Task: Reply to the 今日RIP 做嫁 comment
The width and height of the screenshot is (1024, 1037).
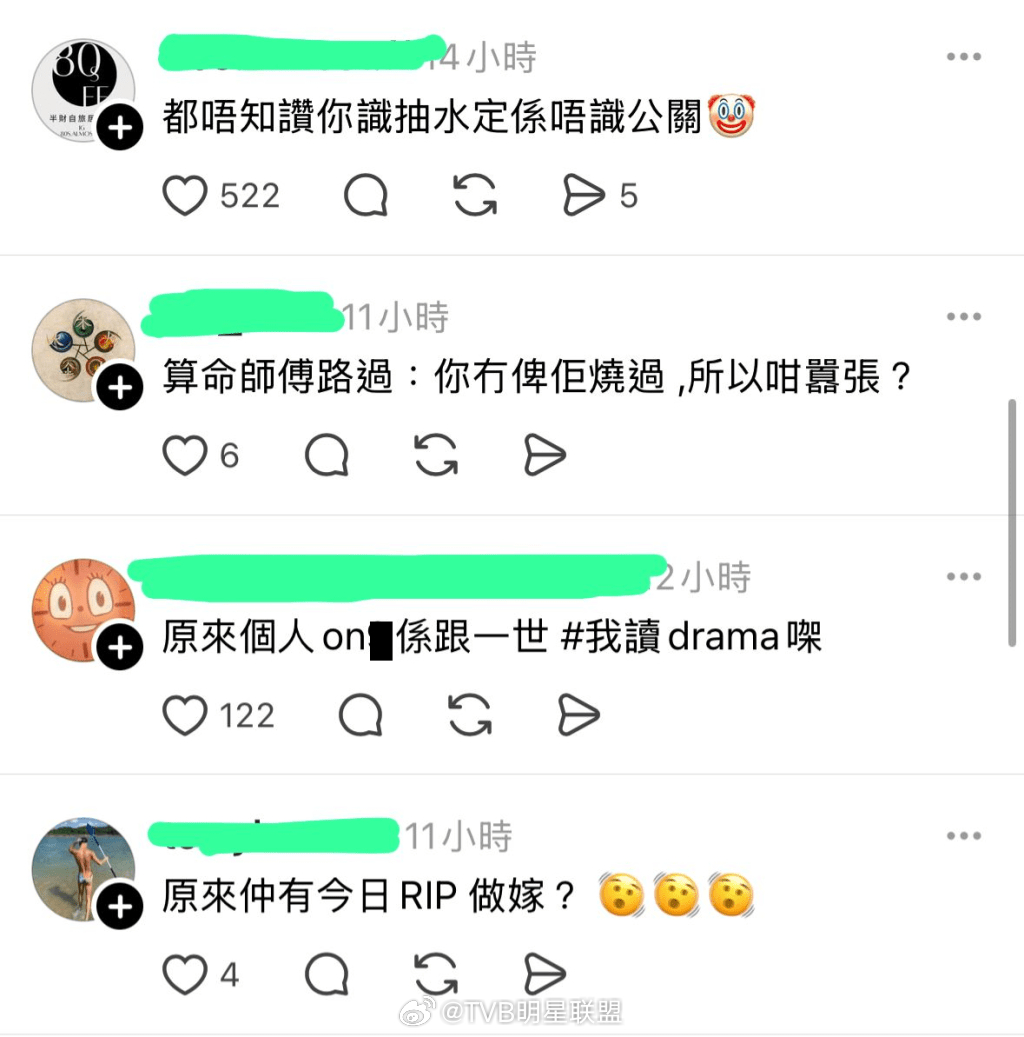Action: click(326, 974)
